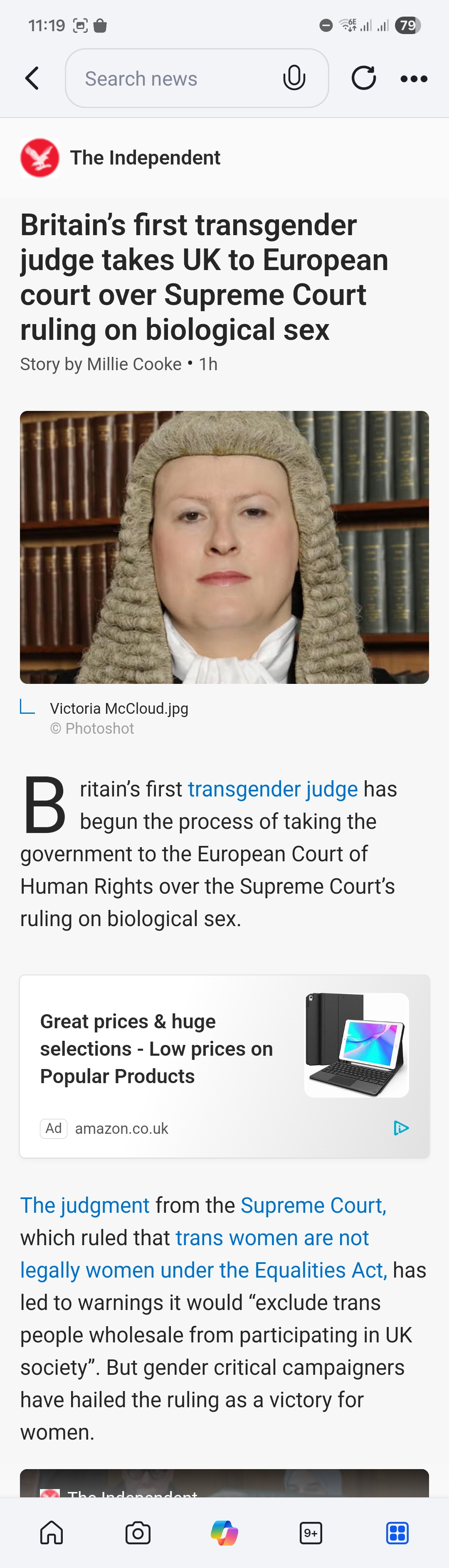Tap the AdChoices icon on the ad
The width and height of the screenshot is (449, 1568).
point(401,1128)
